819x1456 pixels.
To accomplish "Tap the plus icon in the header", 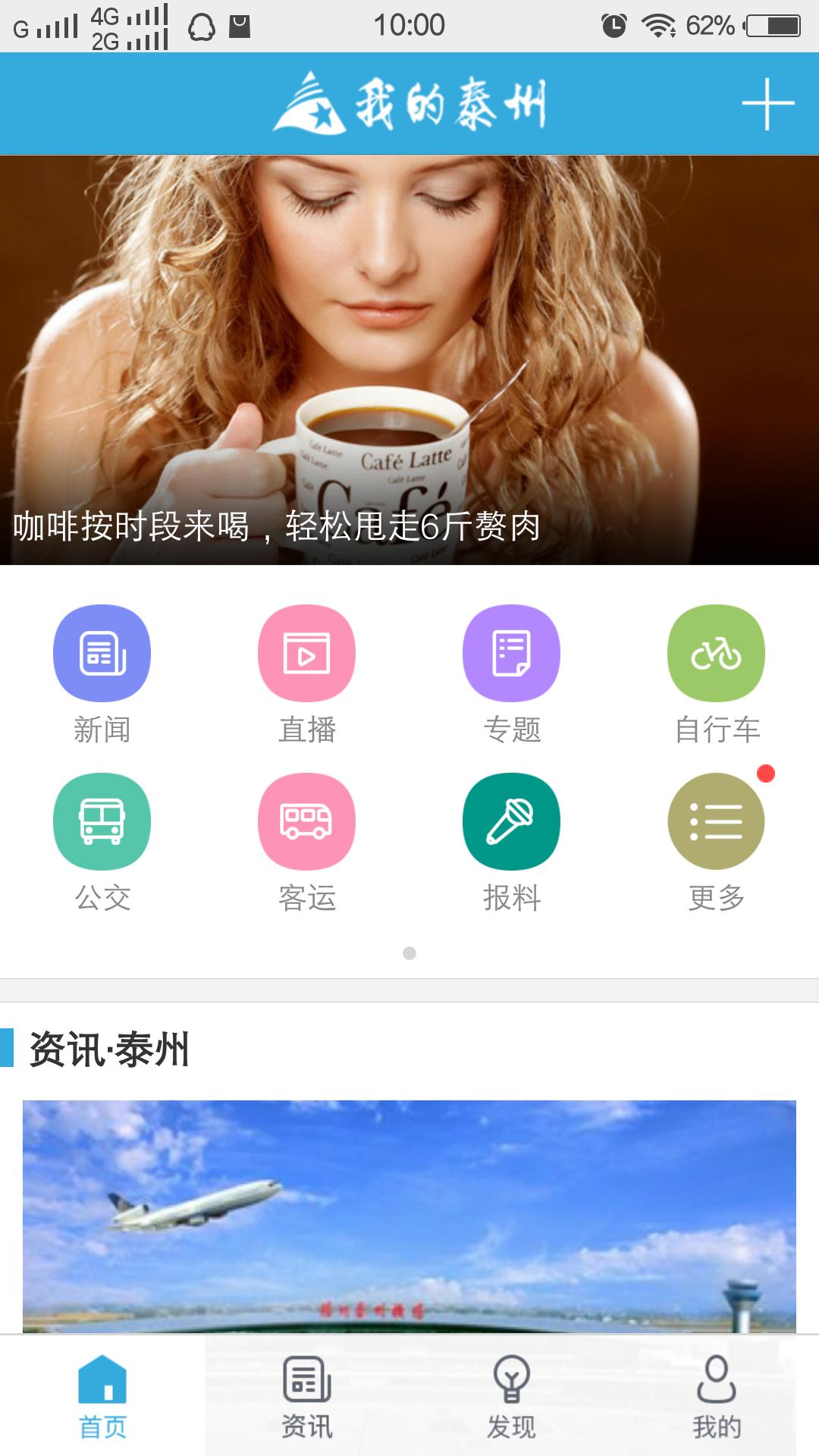I will click(x=767, y=104).
